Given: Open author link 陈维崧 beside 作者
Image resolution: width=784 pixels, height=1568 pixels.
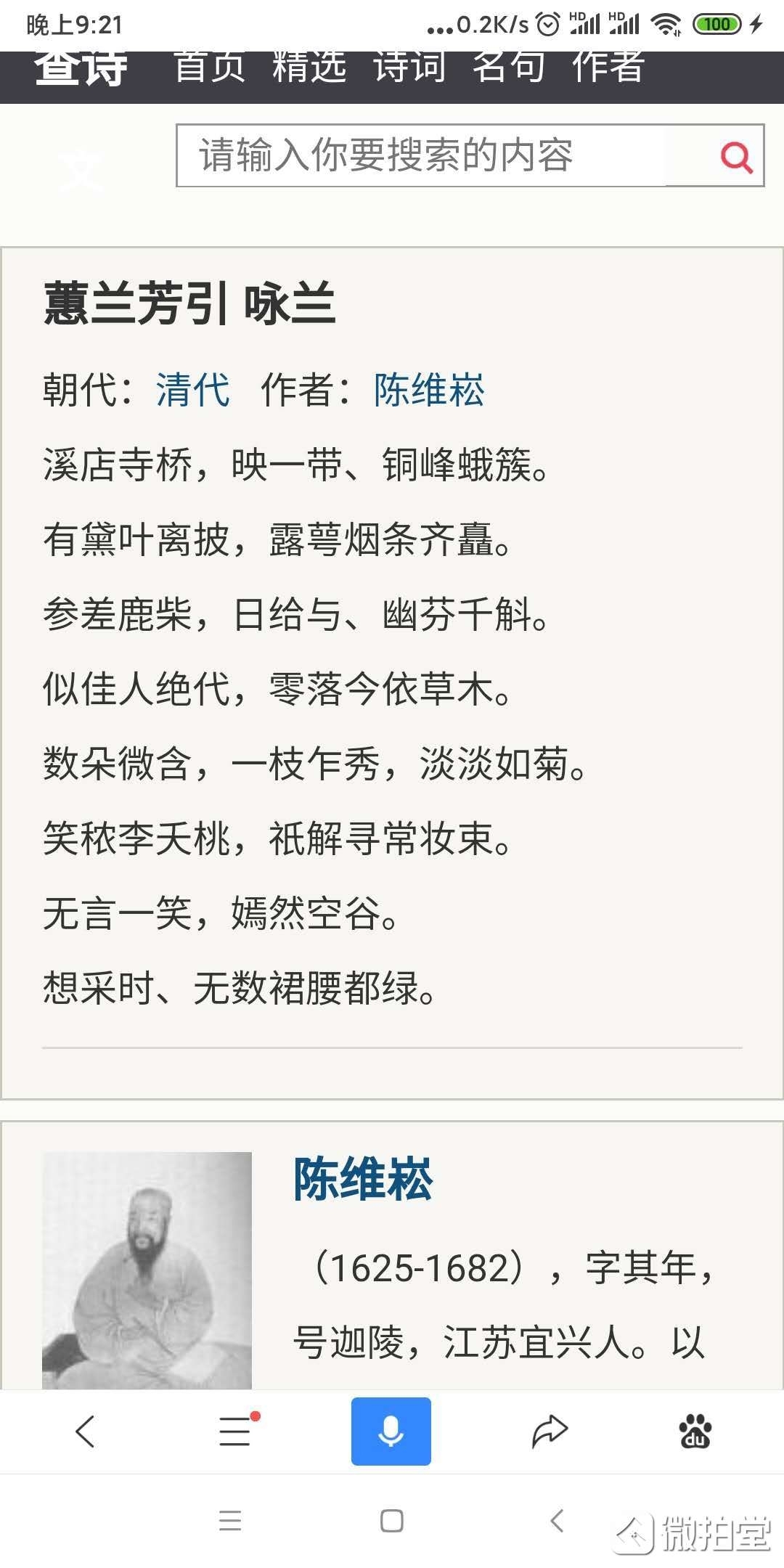Looking at the screenshot, I should 429,390.
